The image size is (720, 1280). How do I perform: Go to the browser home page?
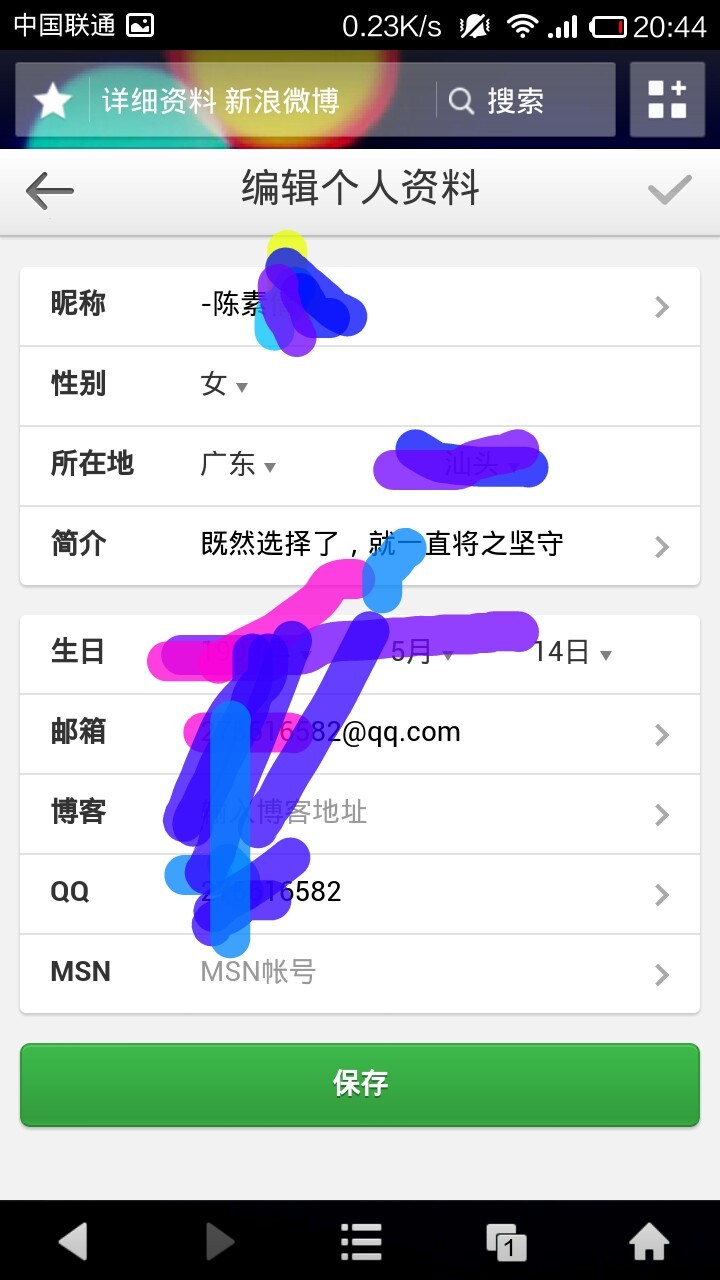(649, 1242)
